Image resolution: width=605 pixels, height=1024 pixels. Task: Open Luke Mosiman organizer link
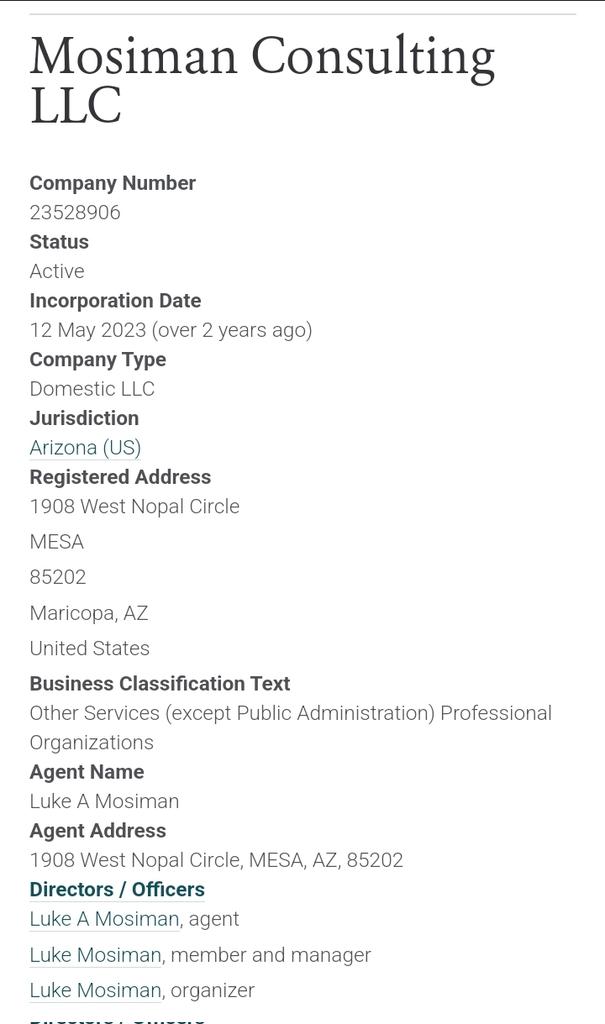pyautogui.click(x=95, y=989)
